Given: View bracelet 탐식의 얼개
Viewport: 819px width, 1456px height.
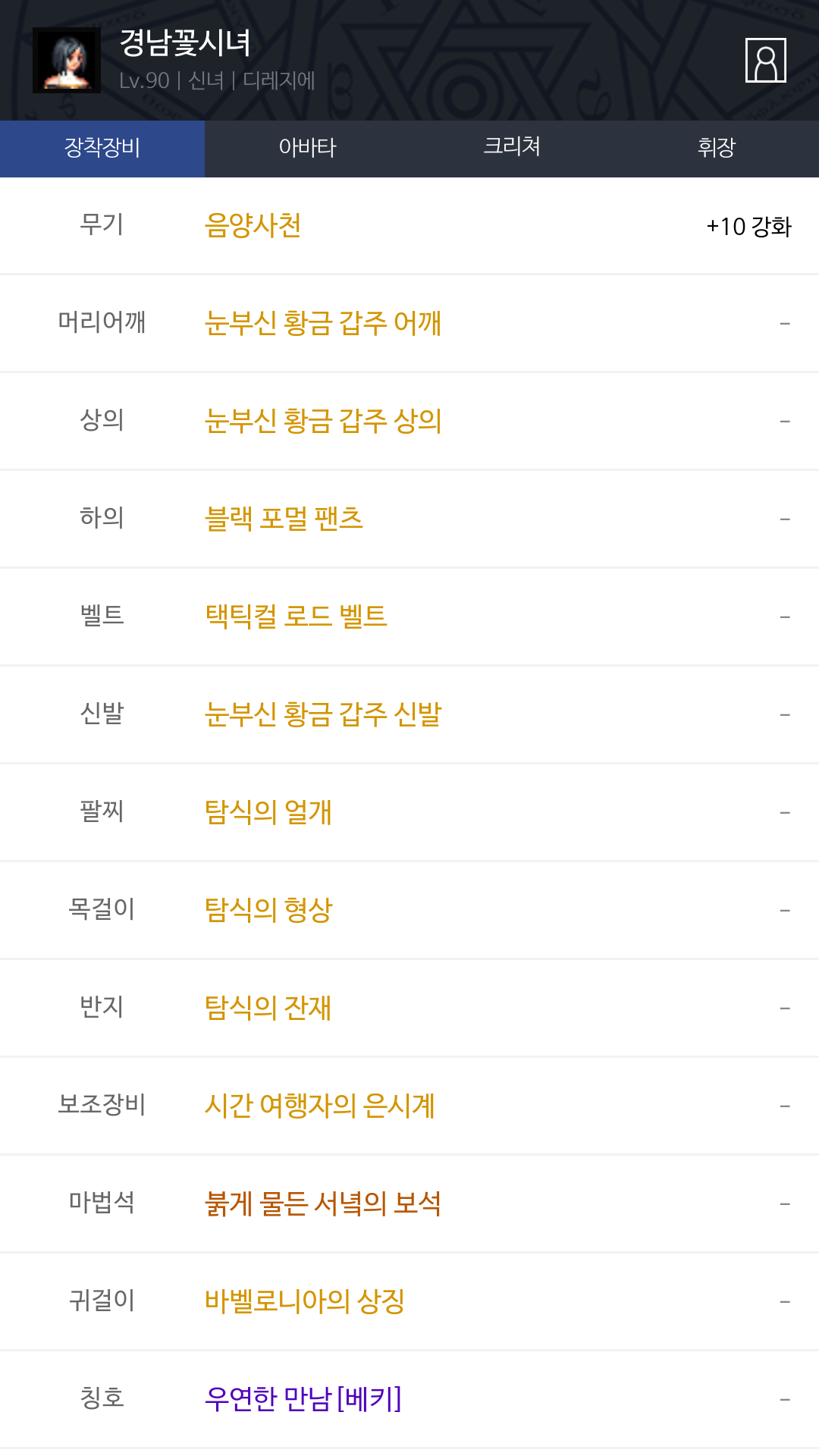Looking at the screenshot, I should click(268, 813).
